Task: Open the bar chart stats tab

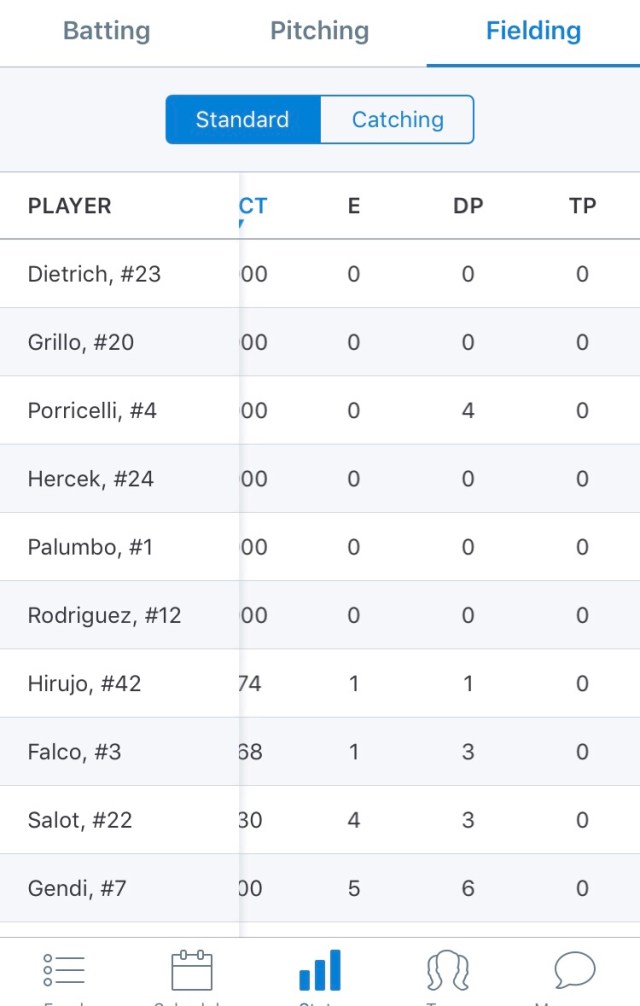Action: 320,971
